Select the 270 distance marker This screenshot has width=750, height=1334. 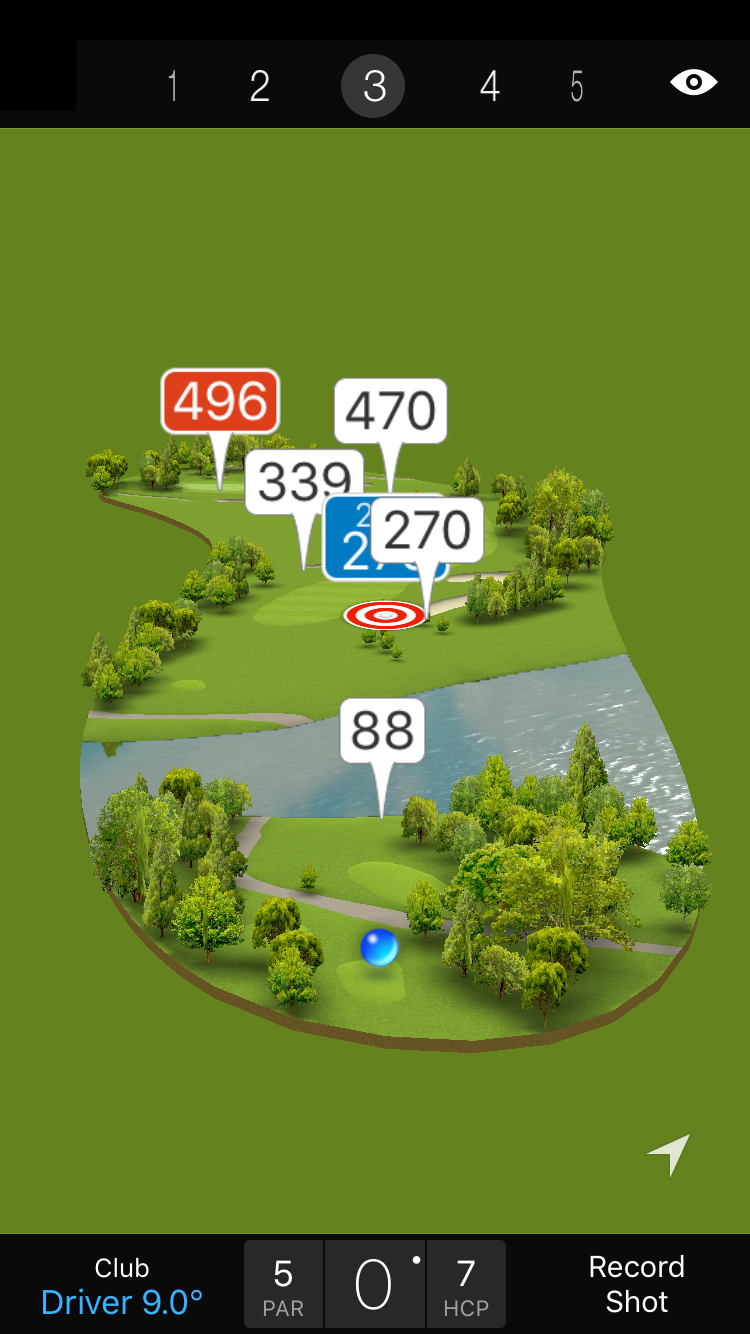click(x=428, y=530)
